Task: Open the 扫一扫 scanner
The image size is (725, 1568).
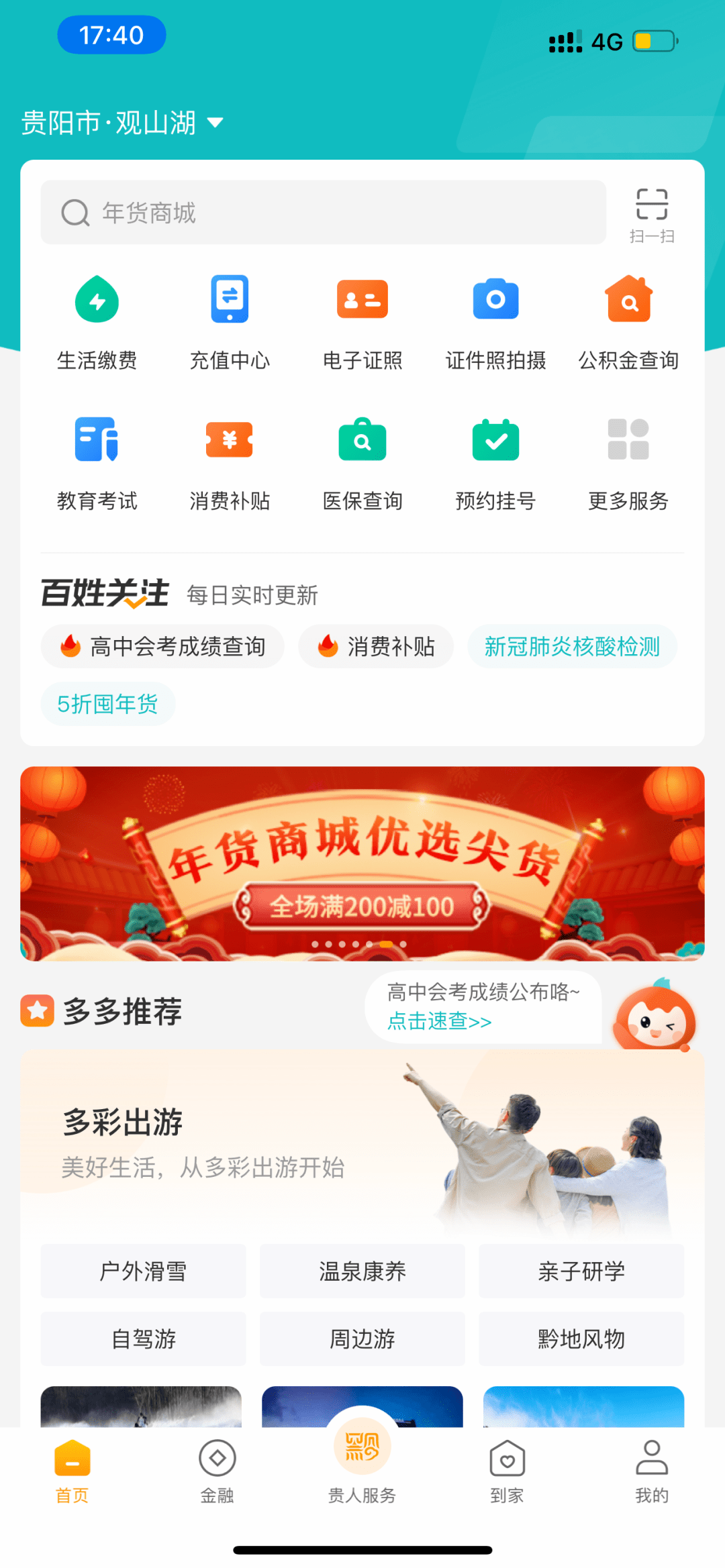Action: click(x=651, y=215)
